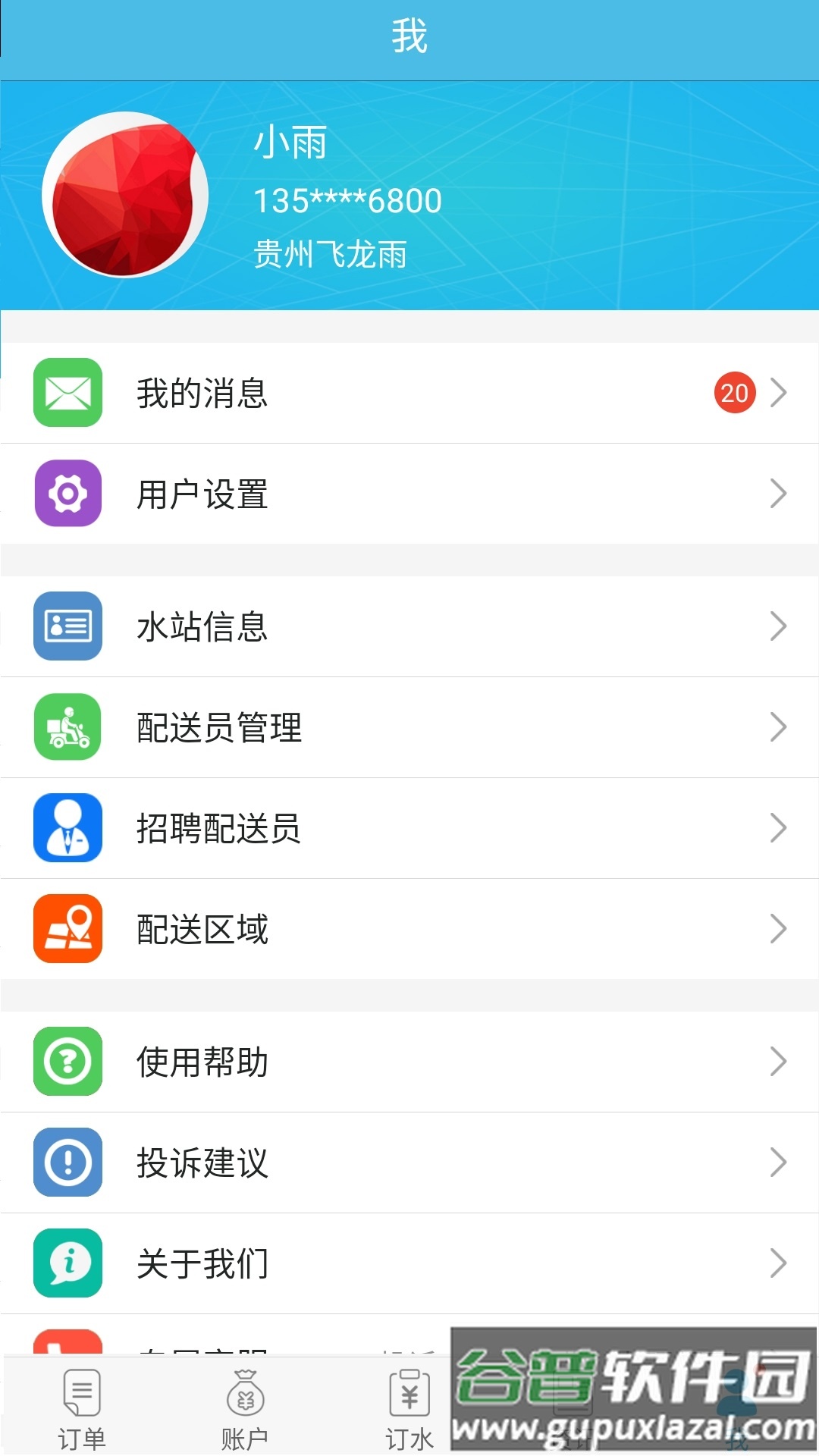Open the 关于我们 entry
The height and width of the screenshot is (1456, 819).
(409, 1263)
